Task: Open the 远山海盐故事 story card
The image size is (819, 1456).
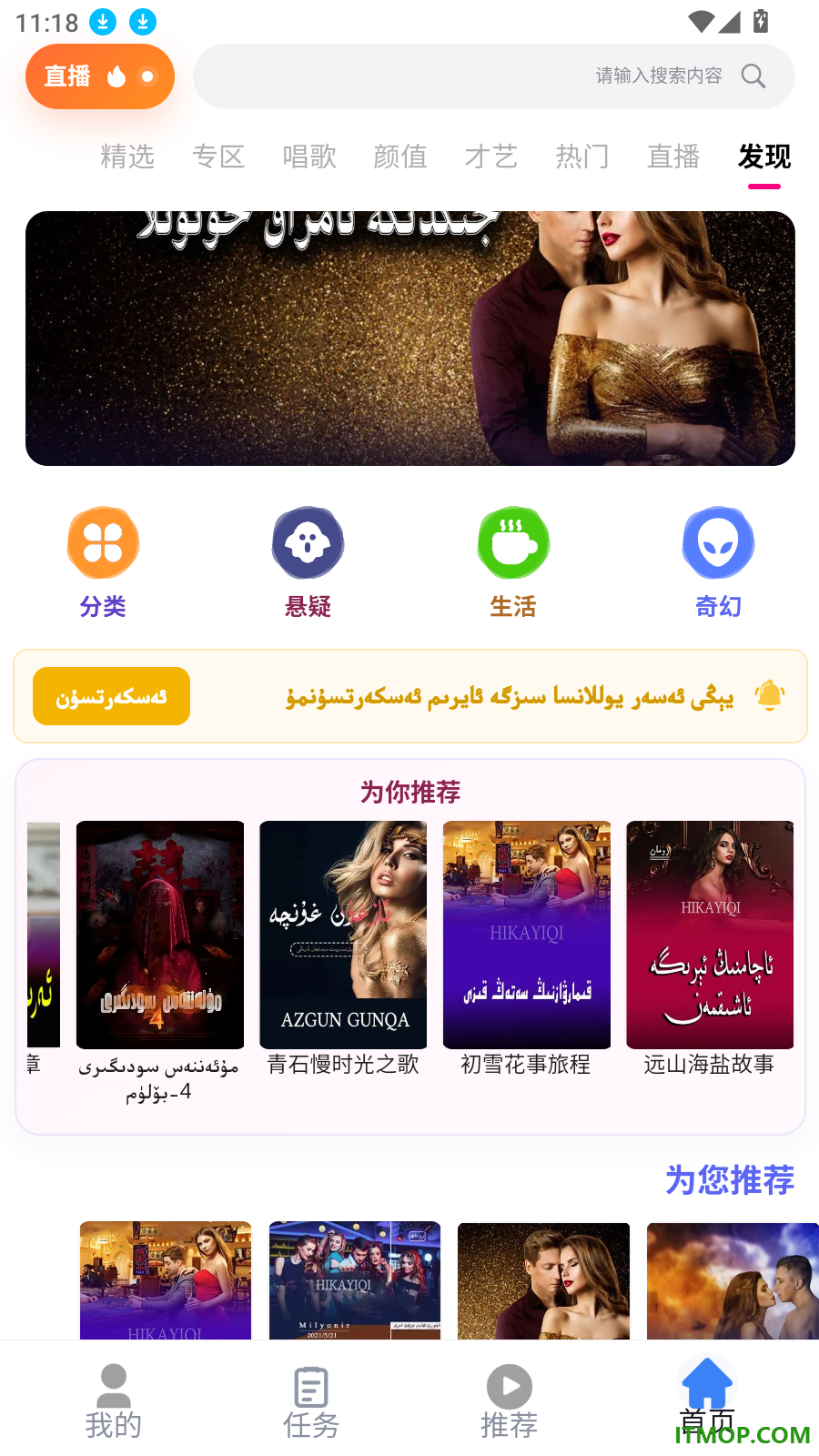Action: [x=710, y=949]
